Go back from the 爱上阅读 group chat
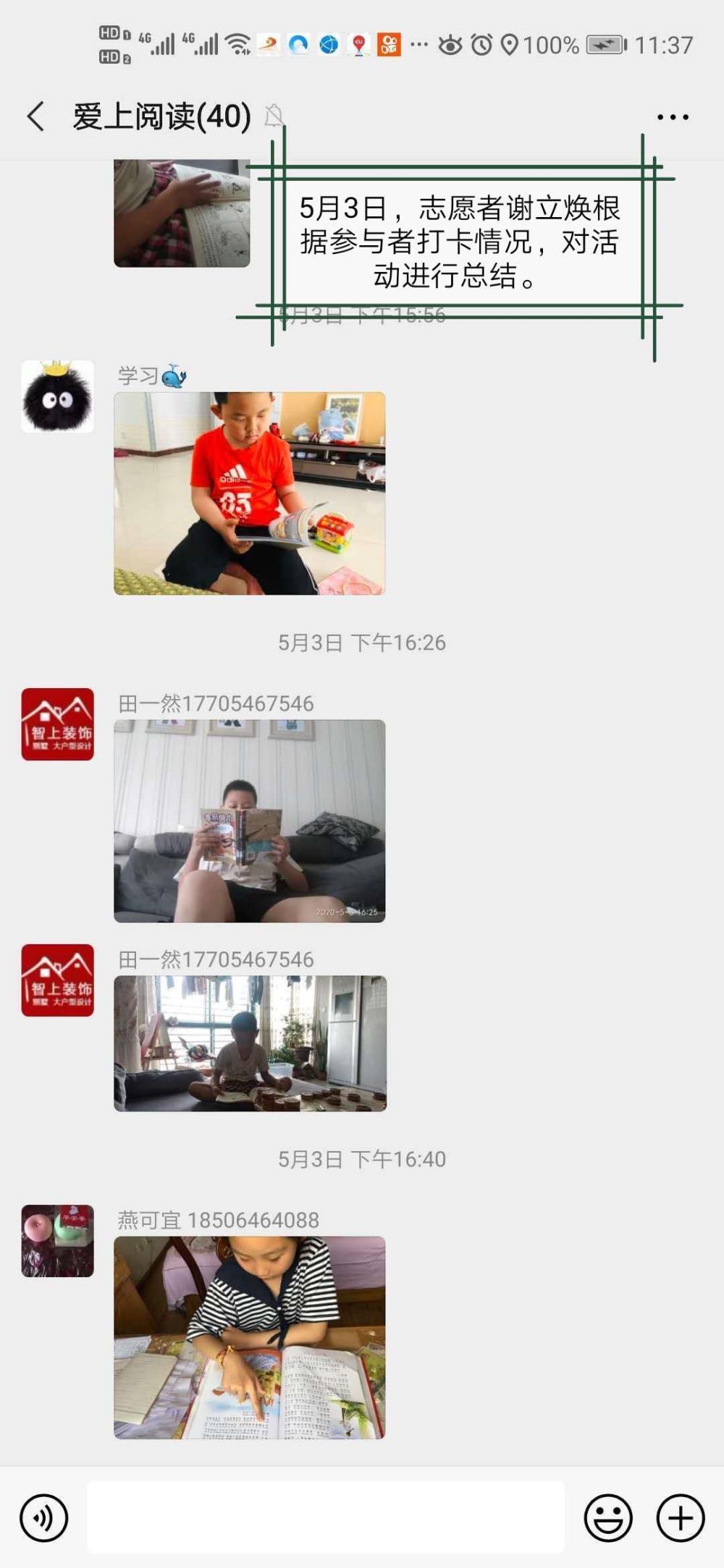This screenshot has height=1568, width=724. point(35,116)
